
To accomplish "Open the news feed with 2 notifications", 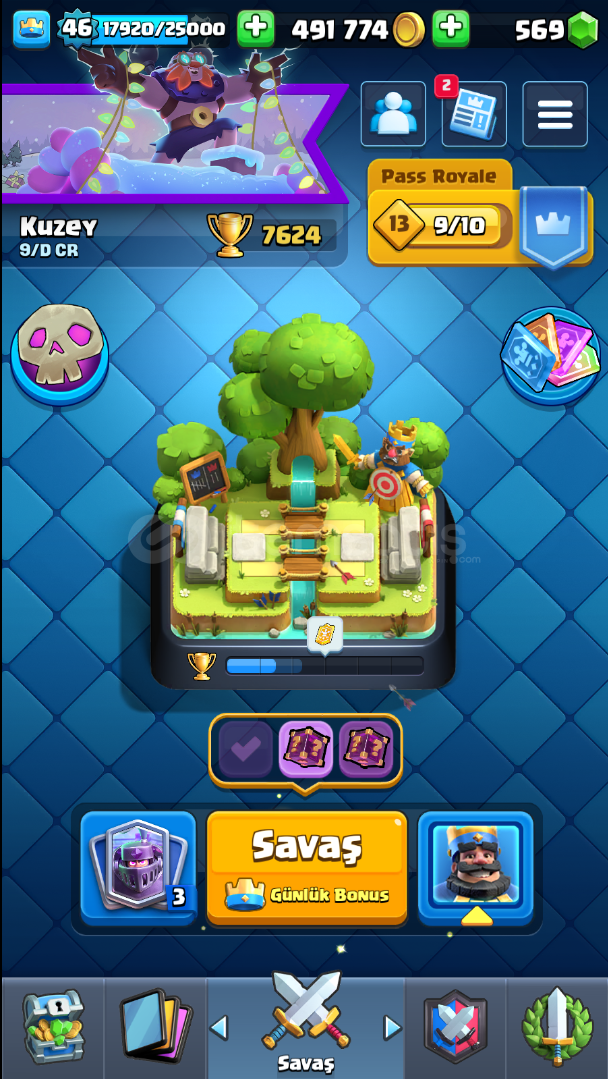I will [473, 115].
